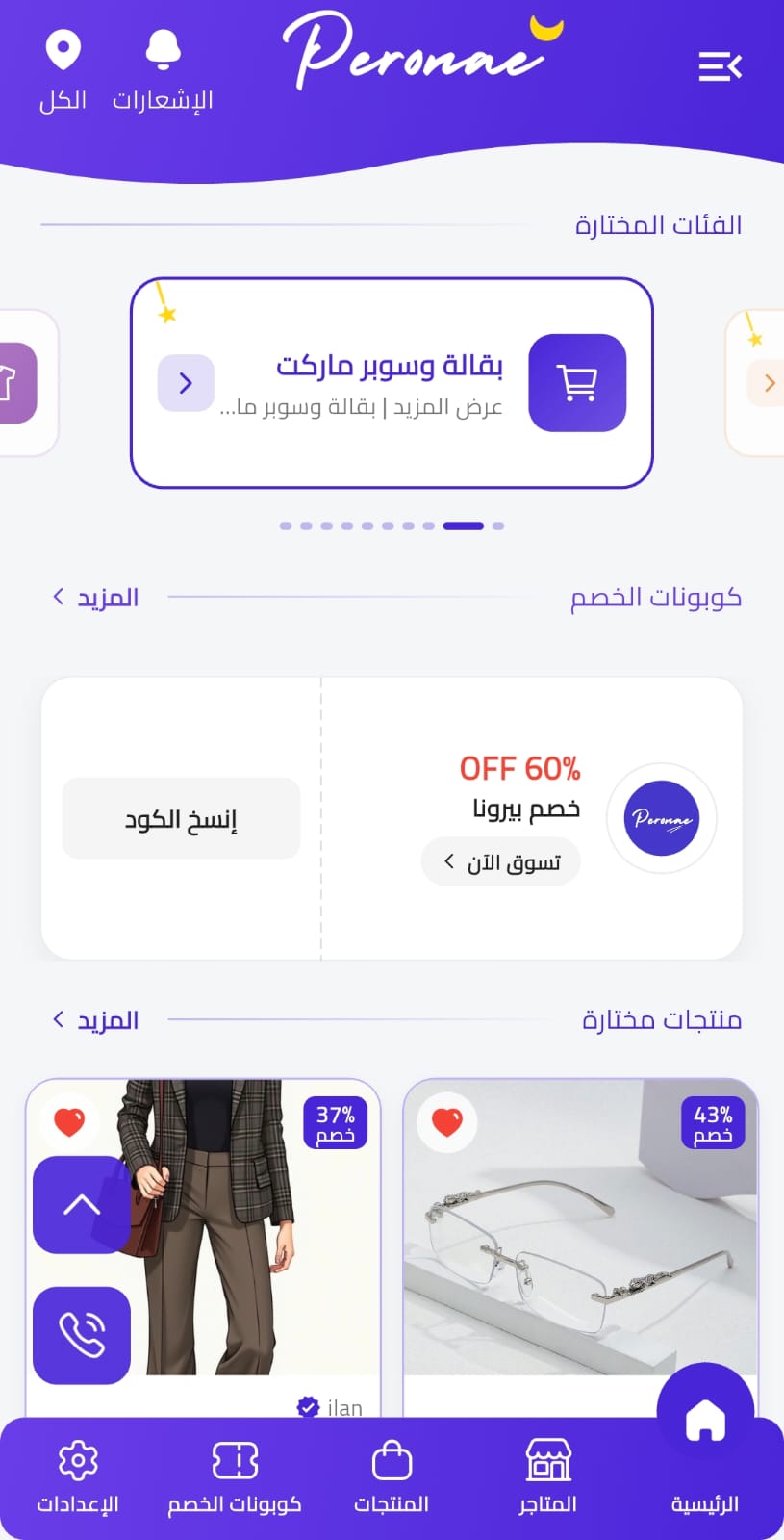Expand بقالة وسوبر ماركت category via its chevron
This screenshot has width=784, height=1540.
coord(186,382)
